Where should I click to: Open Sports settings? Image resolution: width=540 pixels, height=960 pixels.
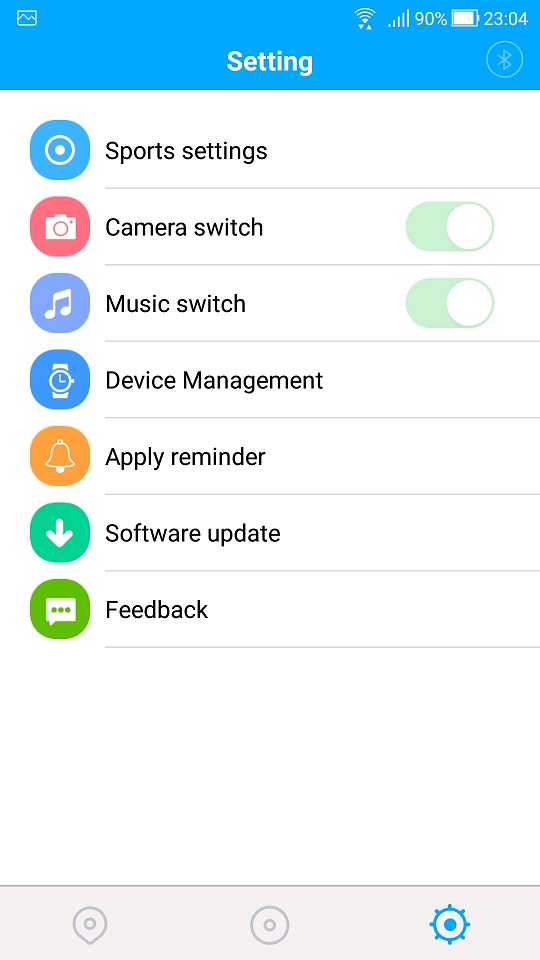pos(270,151)
